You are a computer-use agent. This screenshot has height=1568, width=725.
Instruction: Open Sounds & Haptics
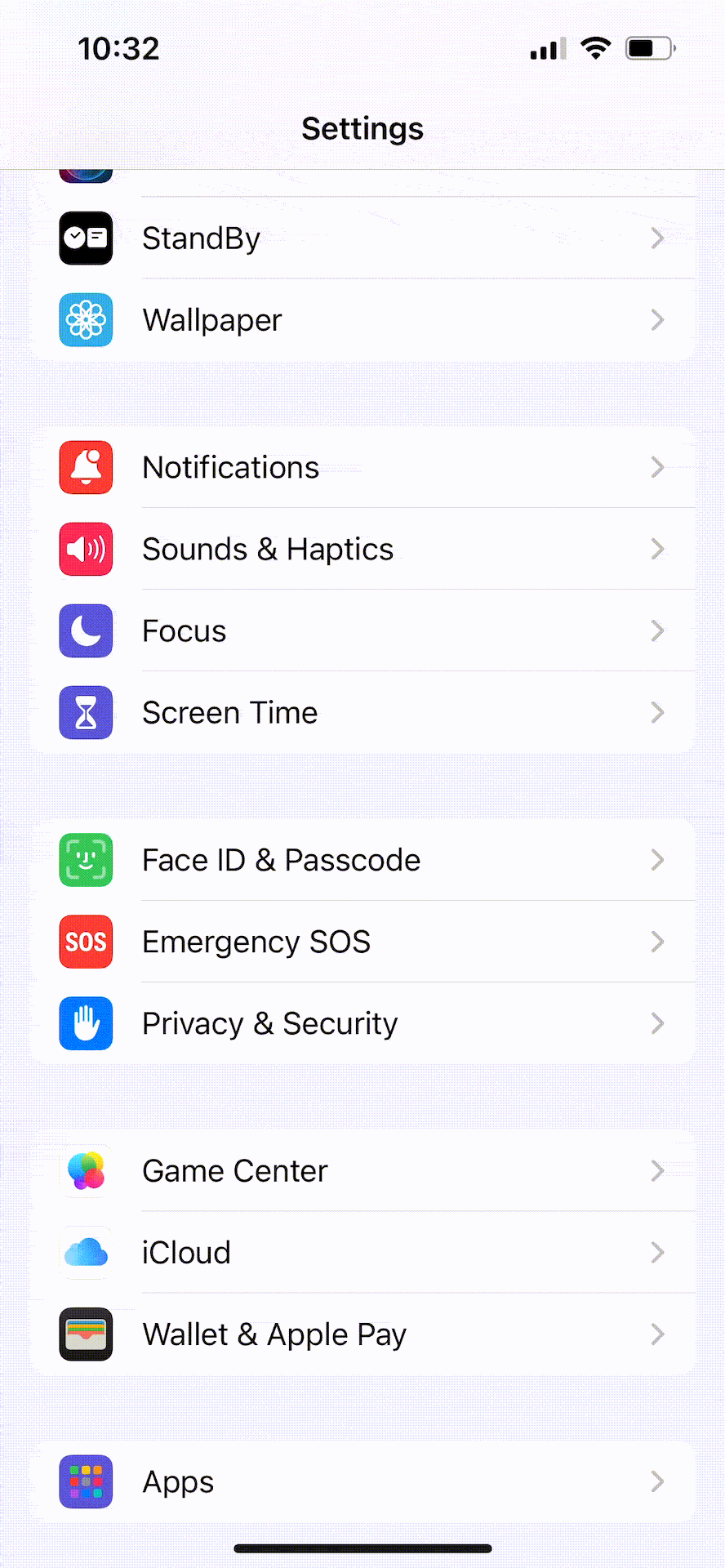point(362,549)
